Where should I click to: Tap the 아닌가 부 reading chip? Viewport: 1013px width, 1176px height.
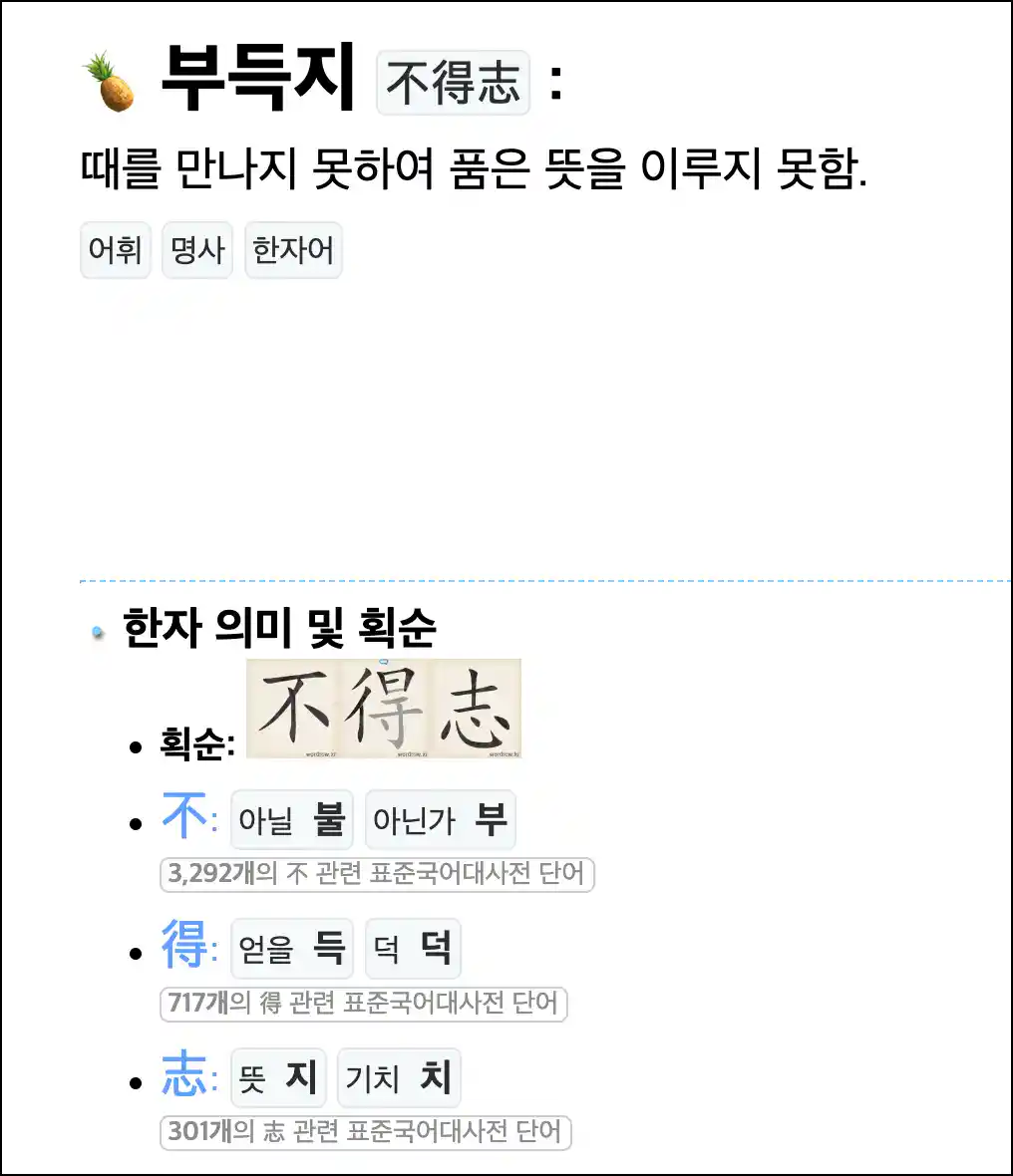[x=440, y=819]
